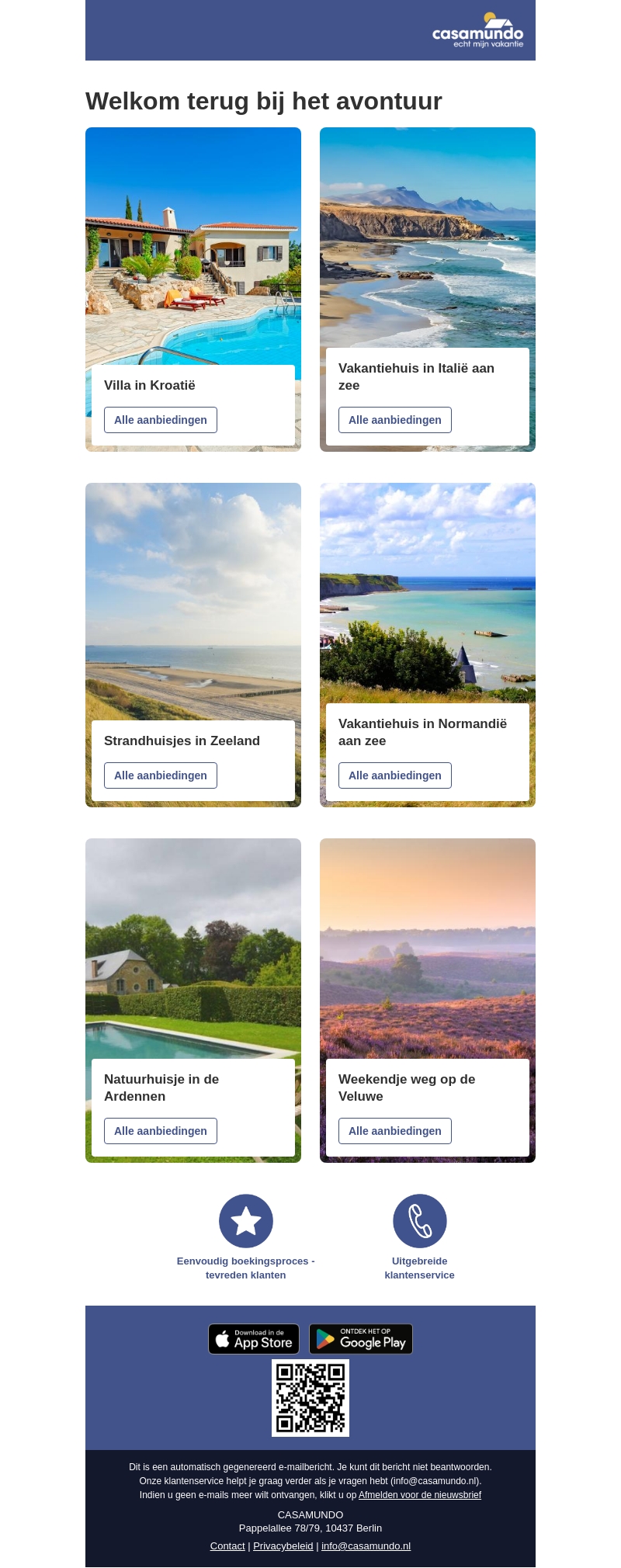This screenshot has width=621, height=1568.
Task: Open offers for Natuurhuisje in de Ardennen
Action: coord(161,1131)
